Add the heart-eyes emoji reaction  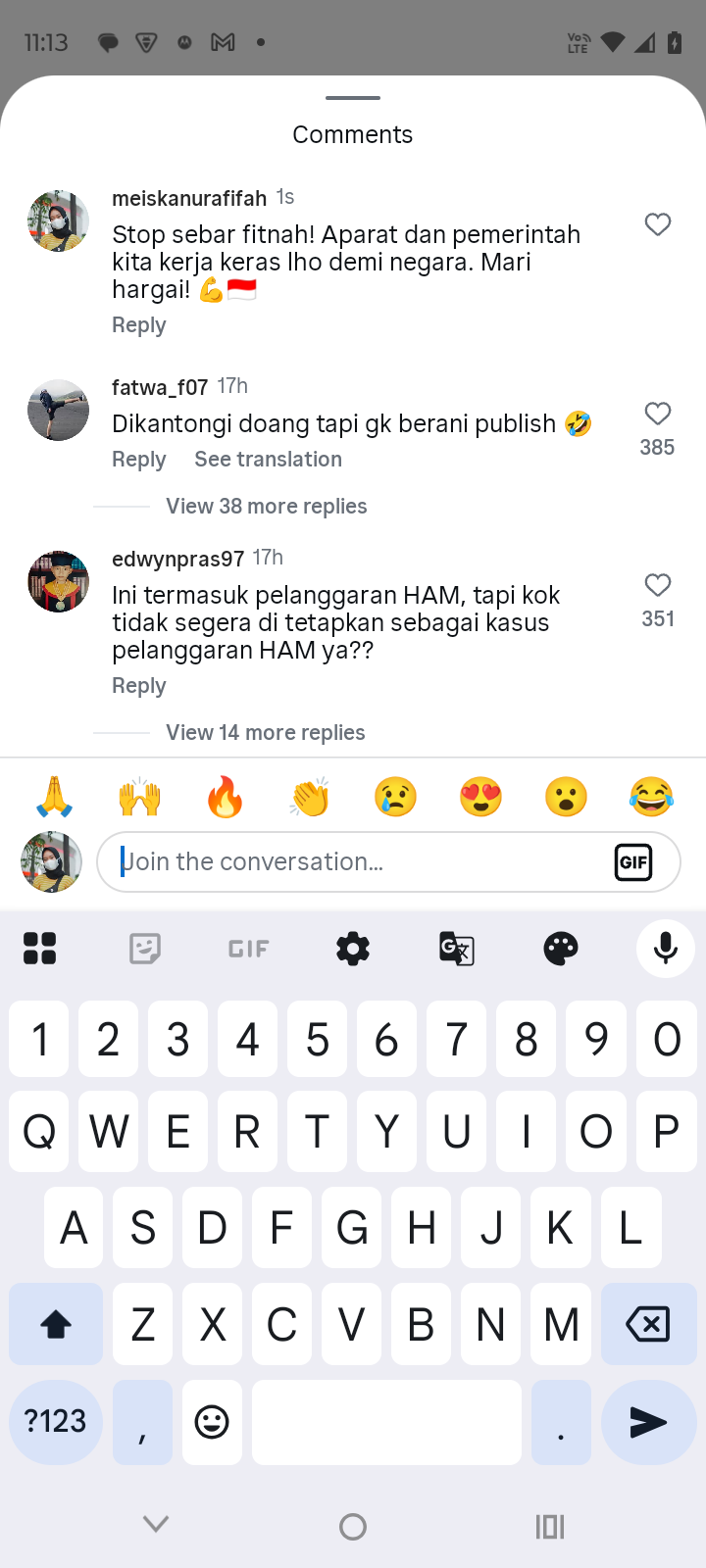point(480,798)
